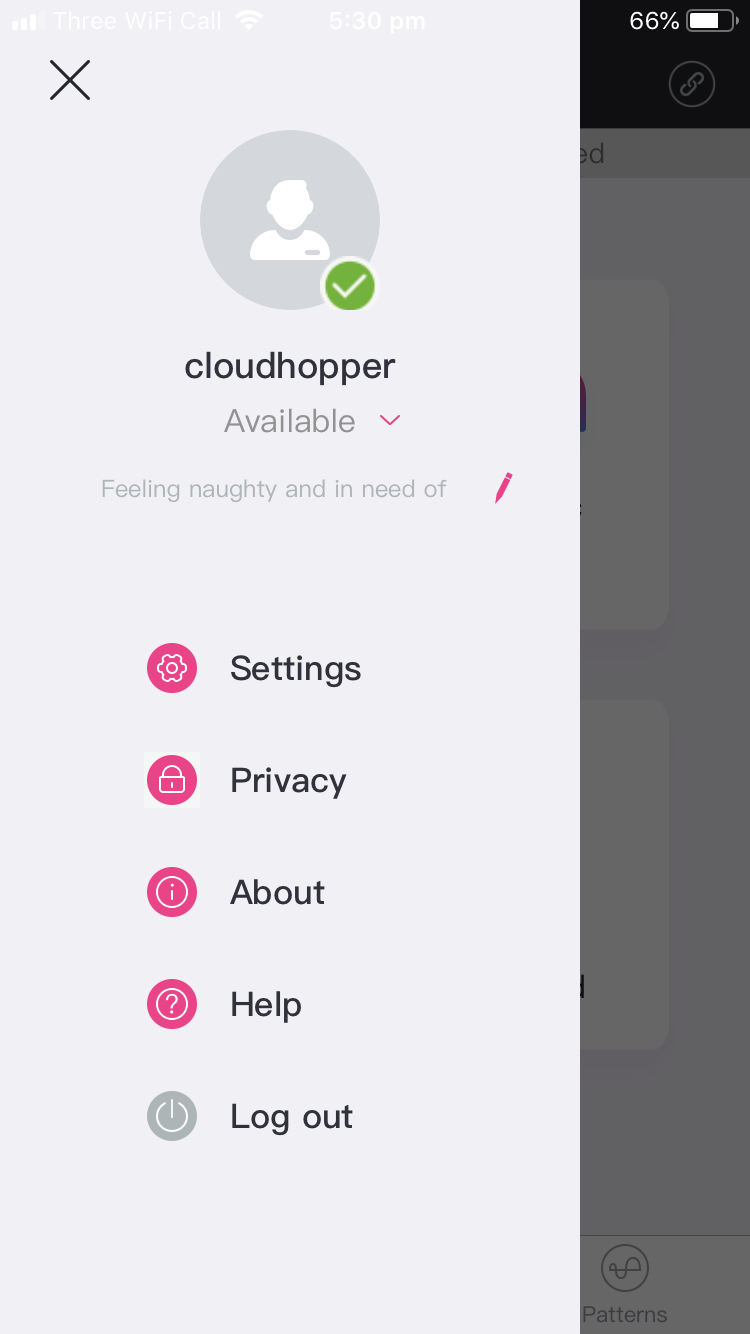Tap the profile avatar picture
750x1334 pixels.
pyautogui.click(x=290, y=220)
